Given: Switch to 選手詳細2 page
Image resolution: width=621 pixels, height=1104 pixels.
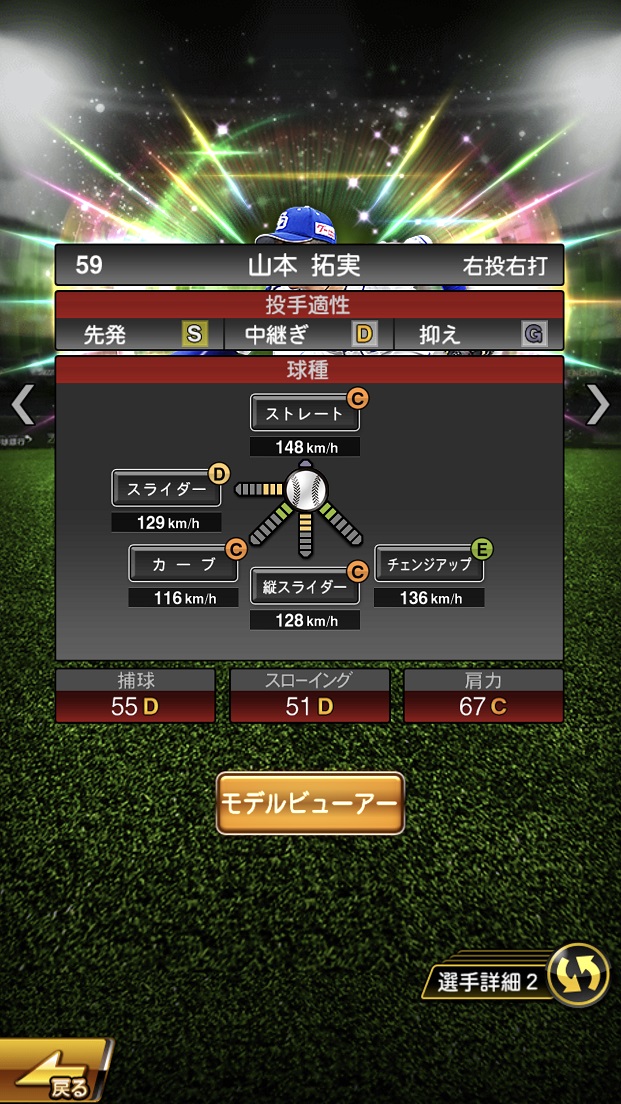Looking at the screenshot, I should (x=520, y=978).
